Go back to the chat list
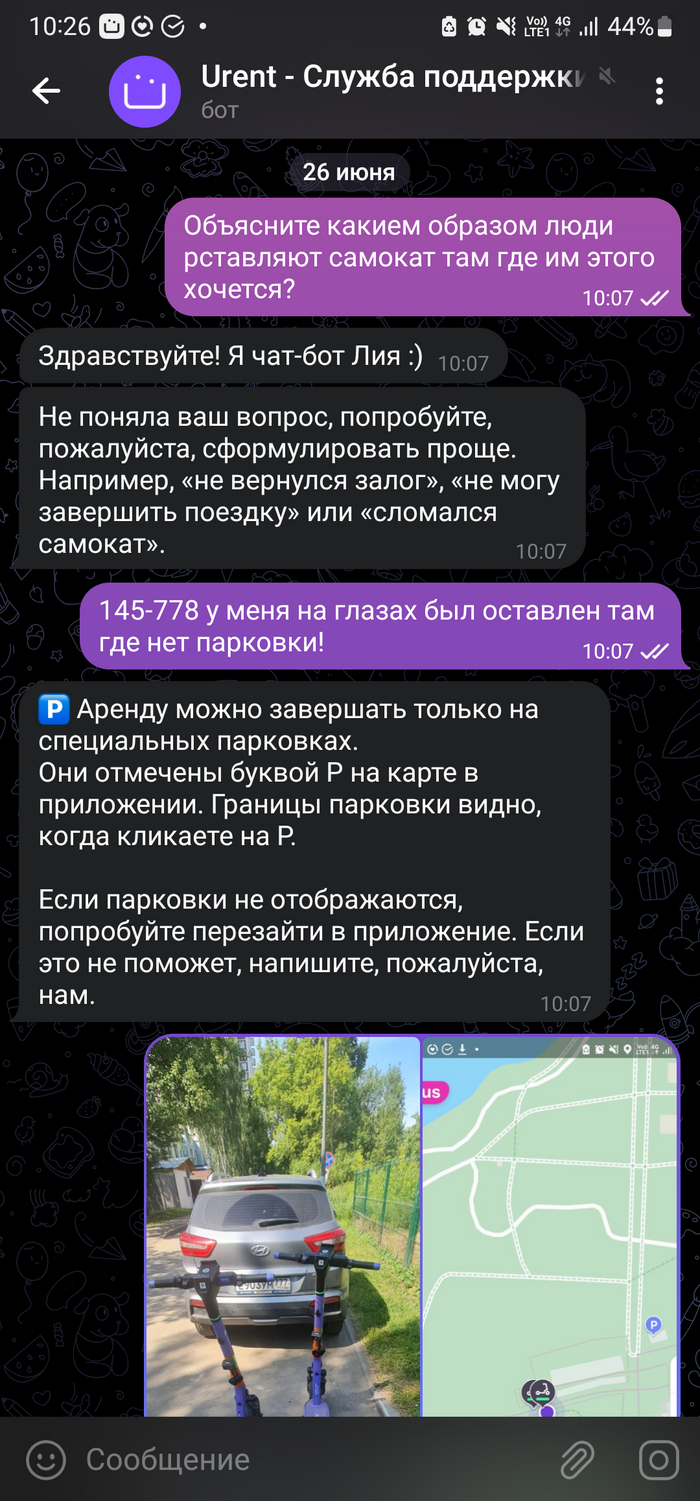Image resolution: width=700 pixels, height=1501 pixels. (x=46, y=91)
